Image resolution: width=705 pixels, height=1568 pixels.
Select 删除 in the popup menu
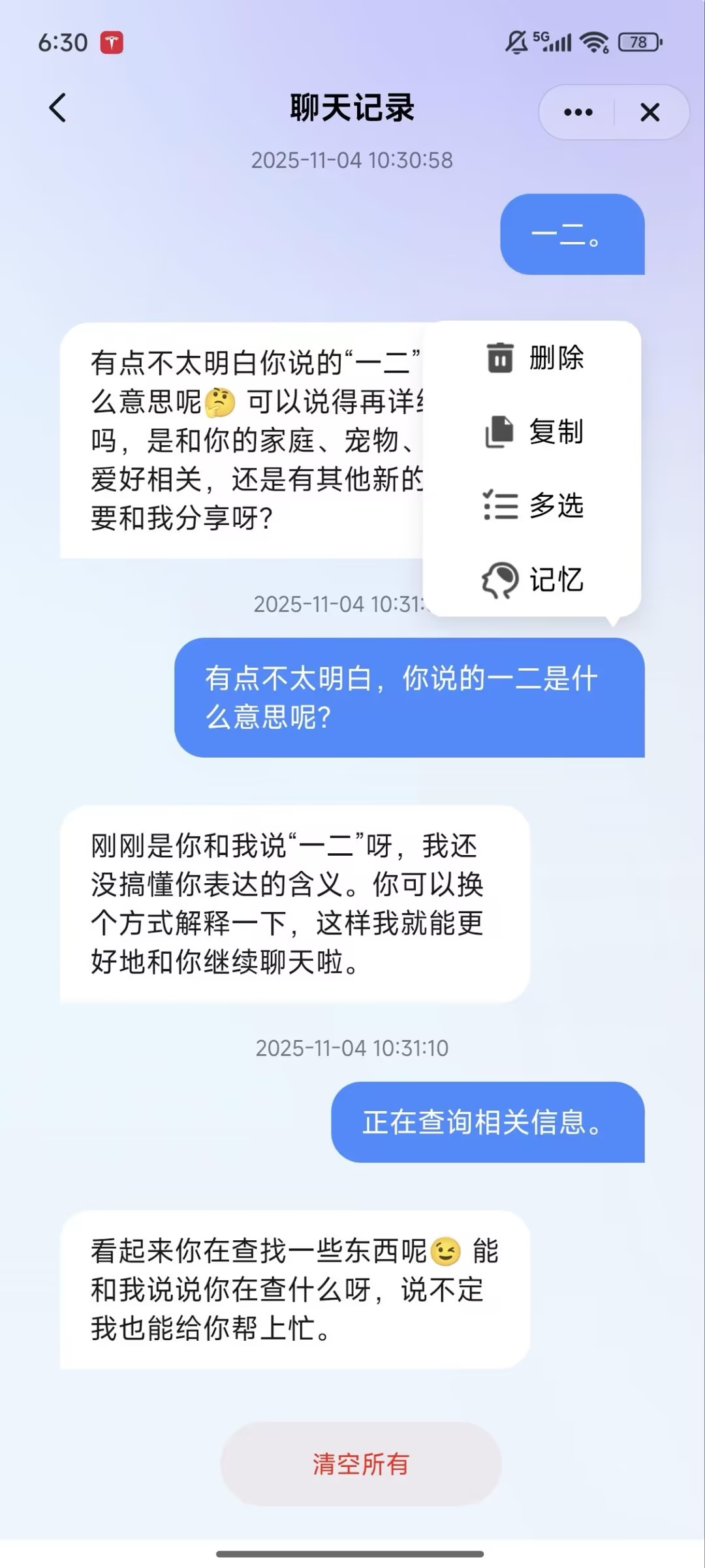point(534,358)
